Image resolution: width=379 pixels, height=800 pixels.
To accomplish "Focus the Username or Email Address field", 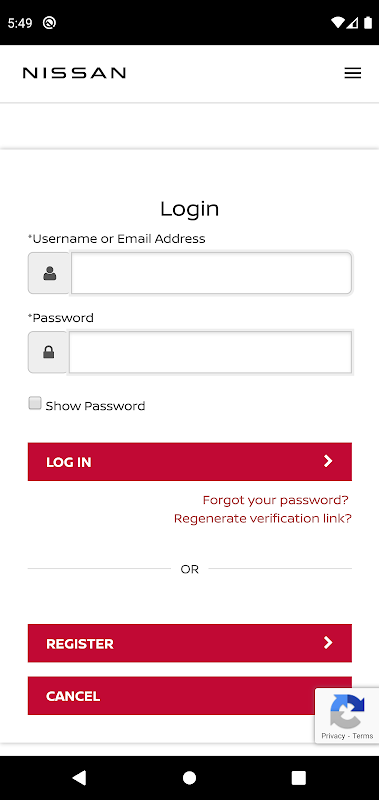I will coord(211,273).
